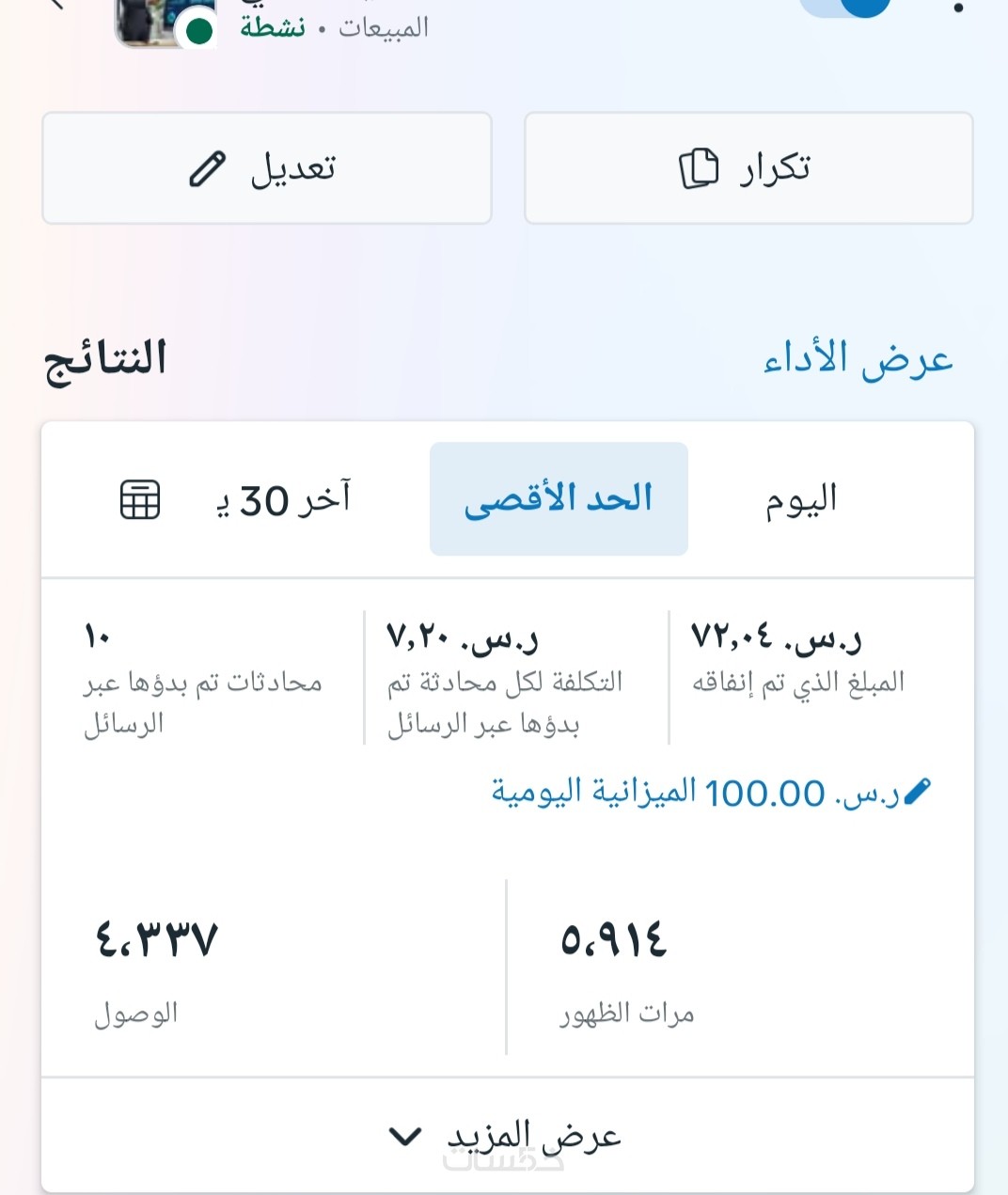
Task: Tap the تعديل edit button
Action: click(266, 168)
